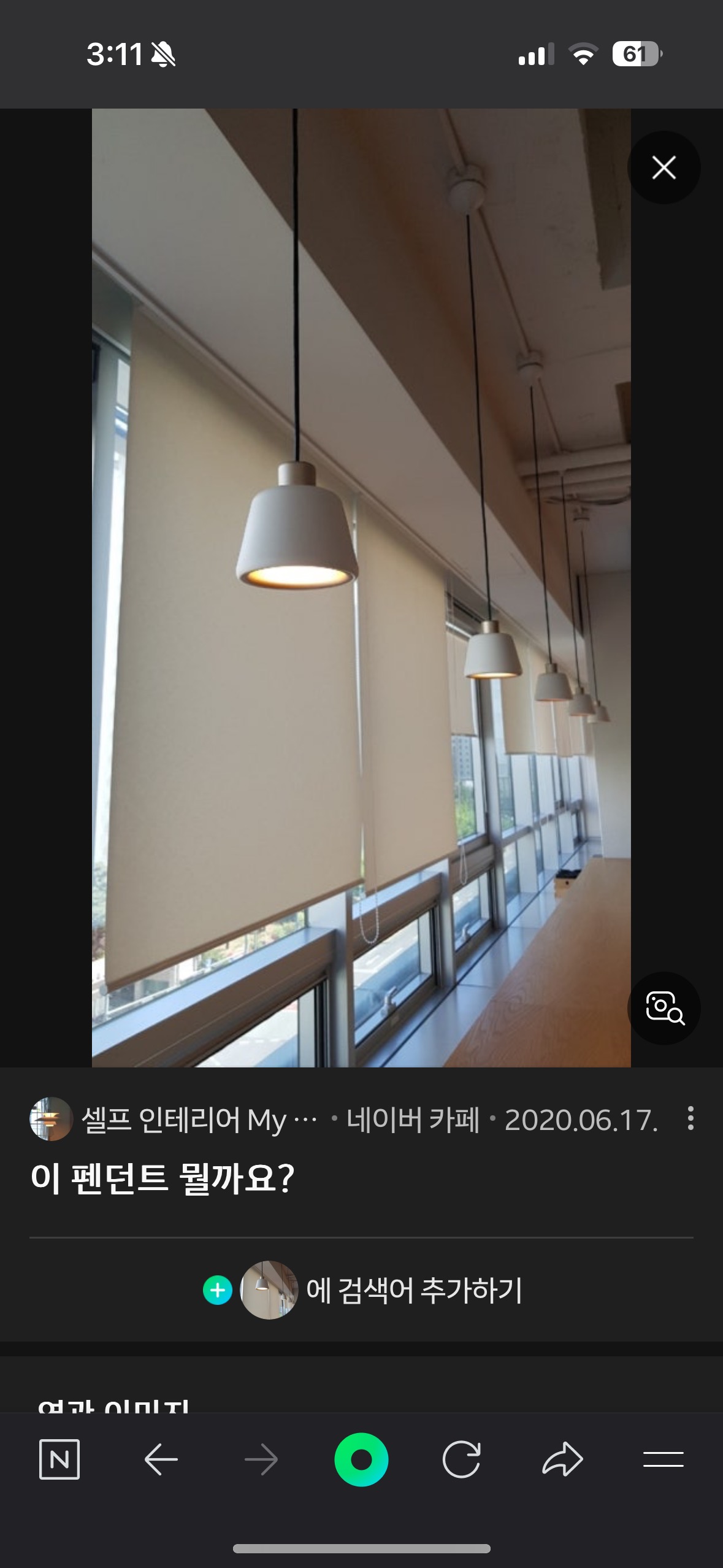Viewport: 723px width, 1568px height.
Task: Share this page
Action: click(562, 1459)
